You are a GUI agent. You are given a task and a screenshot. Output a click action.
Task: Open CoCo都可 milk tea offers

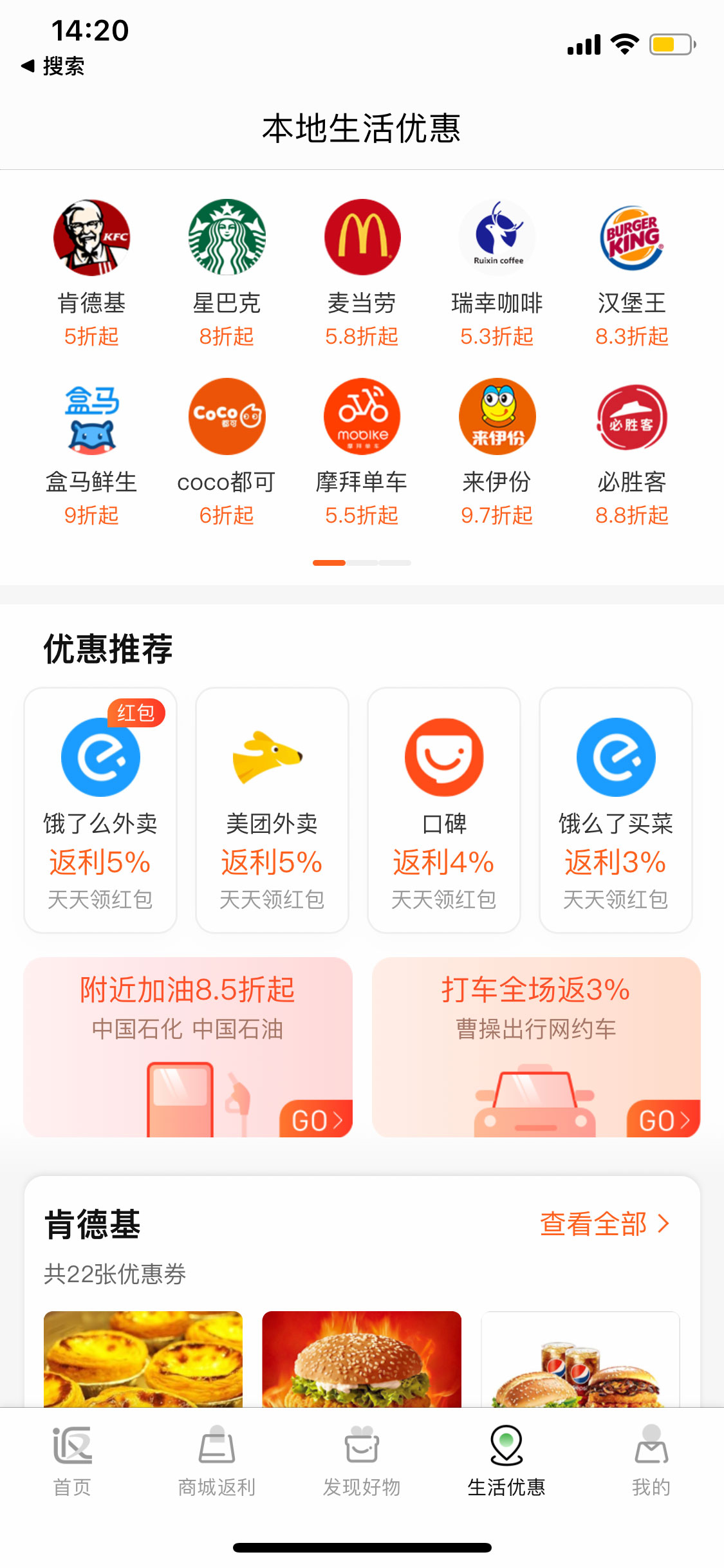(x=227, y=416)
